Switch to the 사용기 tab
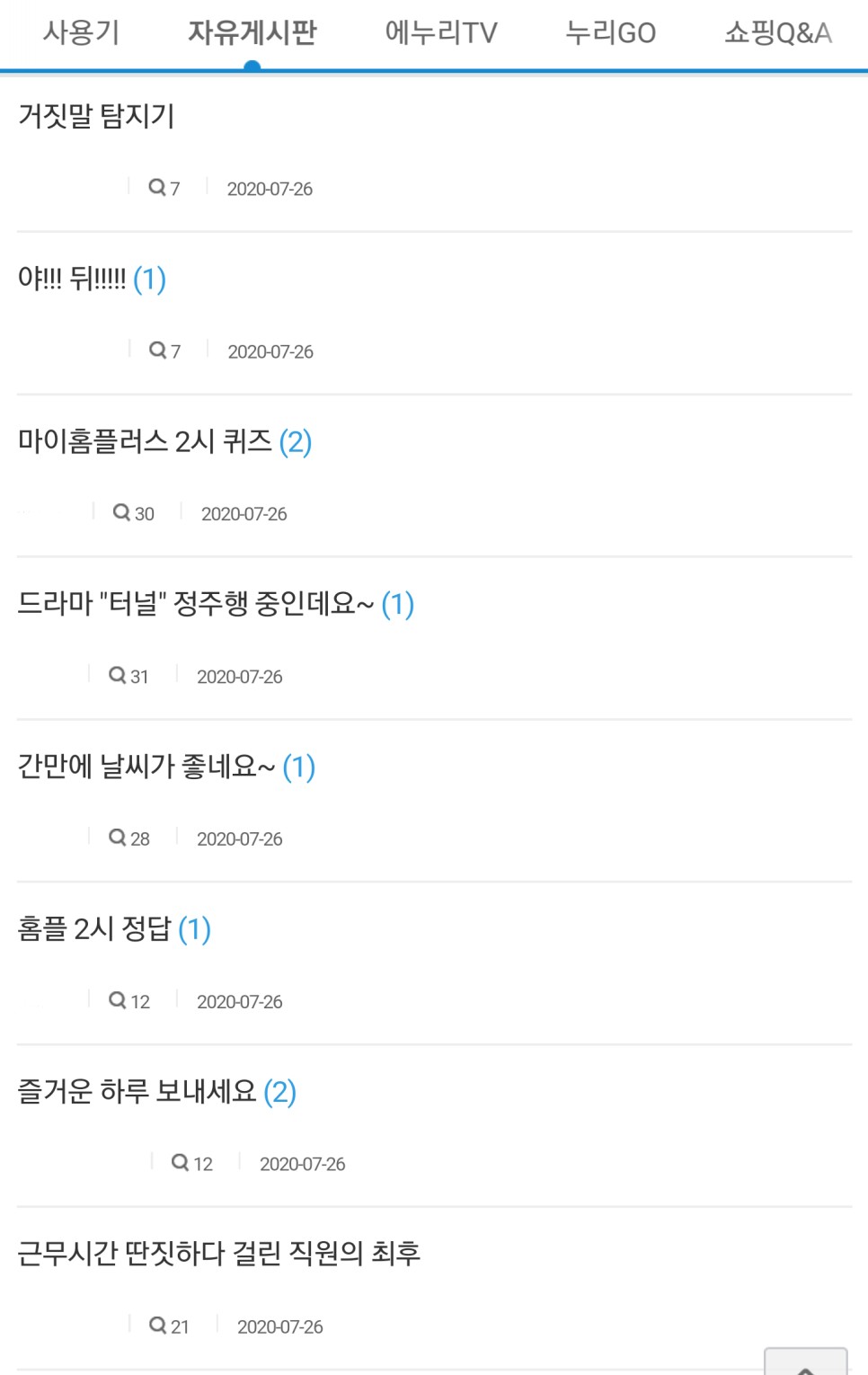868x1375 pixels. pos(79,32)
